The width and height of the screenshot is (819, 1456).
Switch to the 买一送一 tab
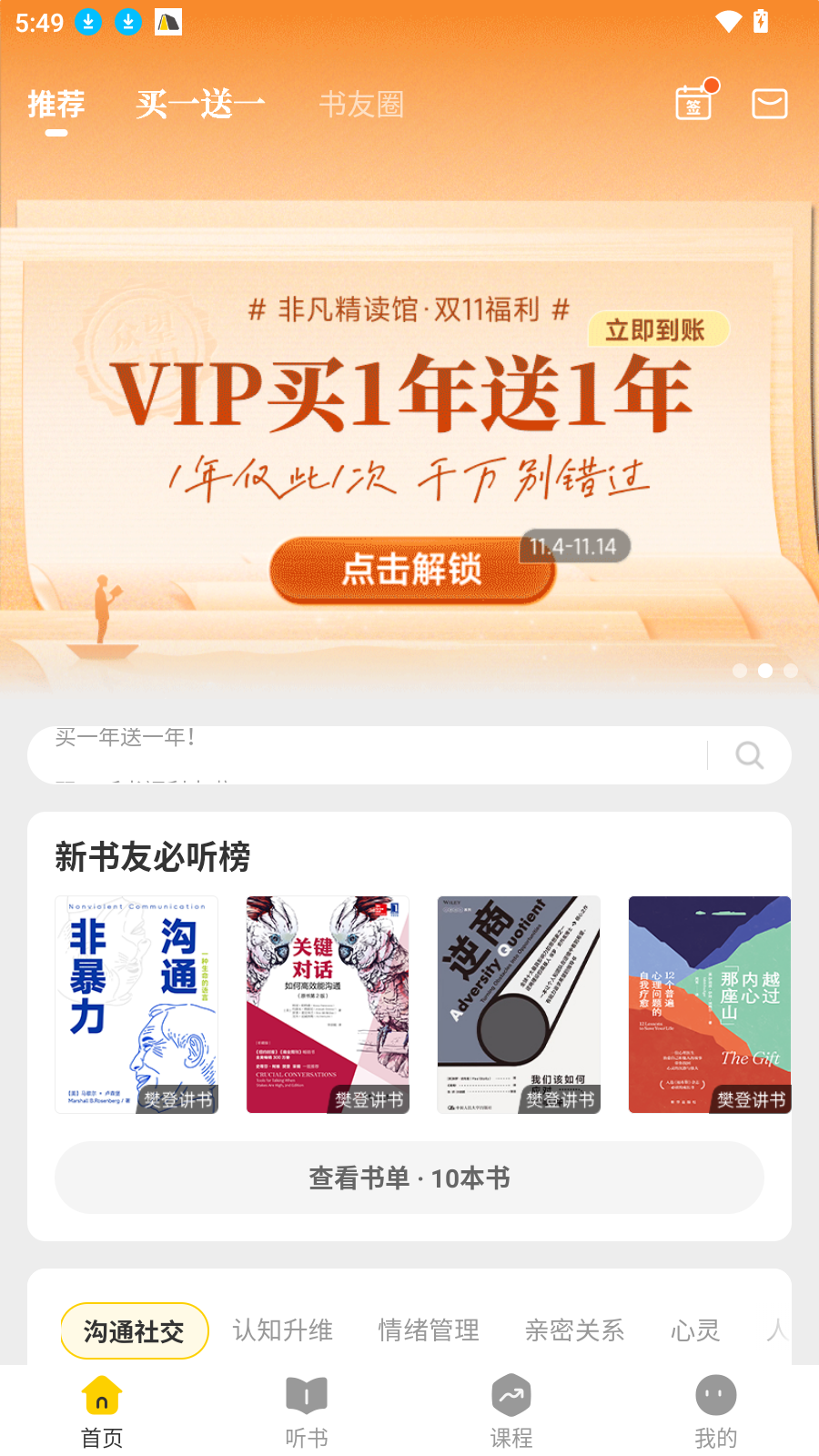click(x=200, y=104)
